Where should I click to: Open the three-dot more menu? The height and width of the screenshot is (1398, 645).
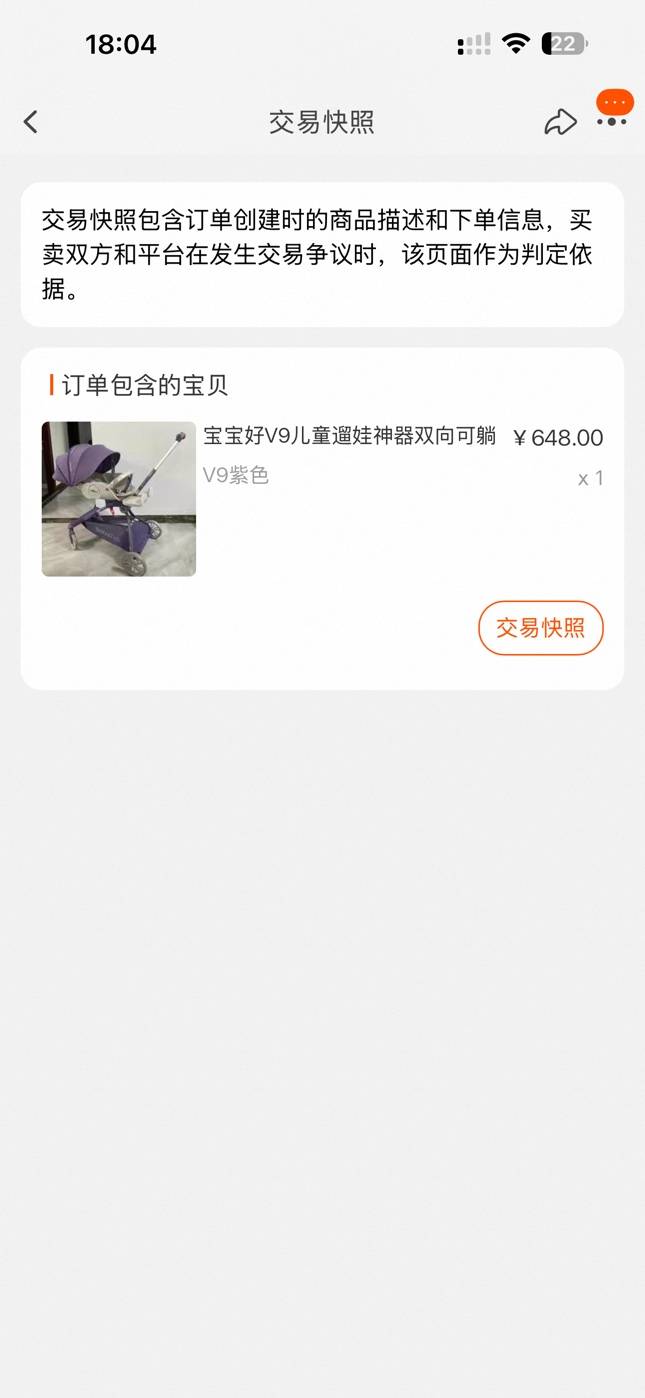(x=612, y=122)
